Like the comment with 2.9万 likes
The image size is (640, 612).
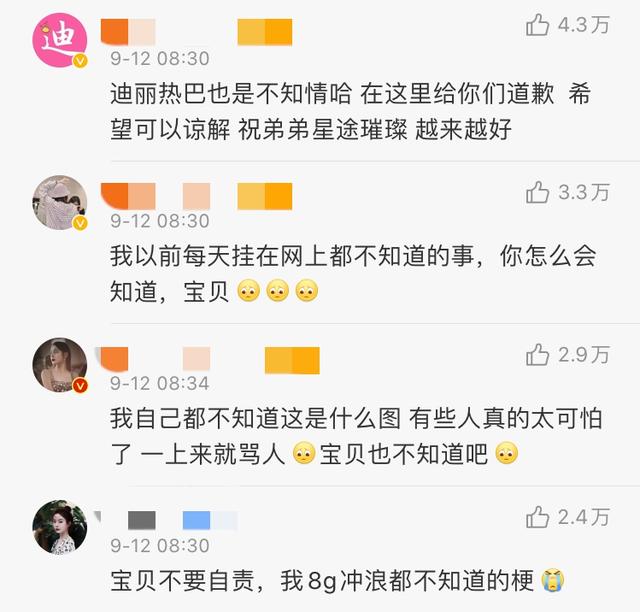pyautogui.click(x=539, y=354)
